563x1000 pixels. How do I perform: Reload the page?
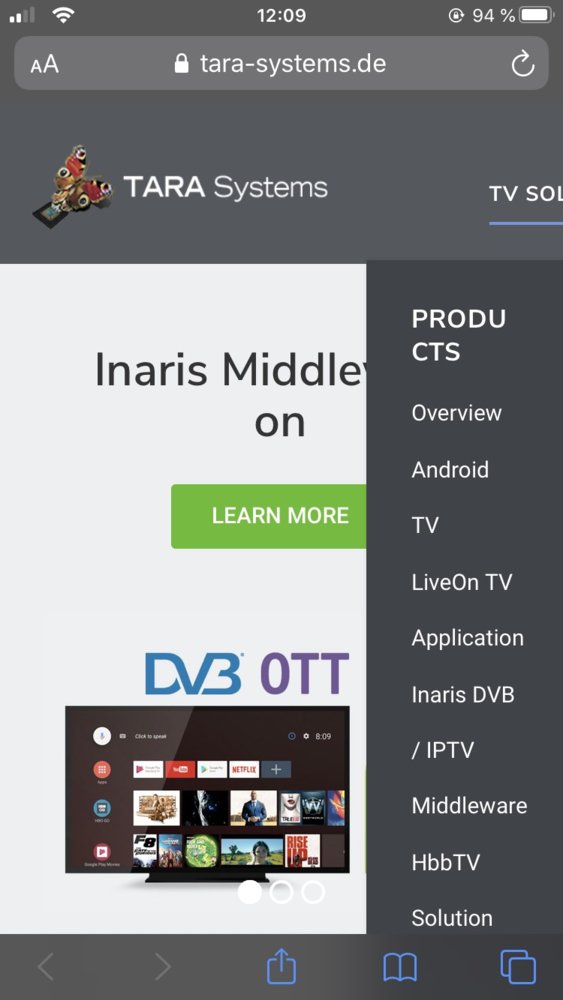point(522,64)
